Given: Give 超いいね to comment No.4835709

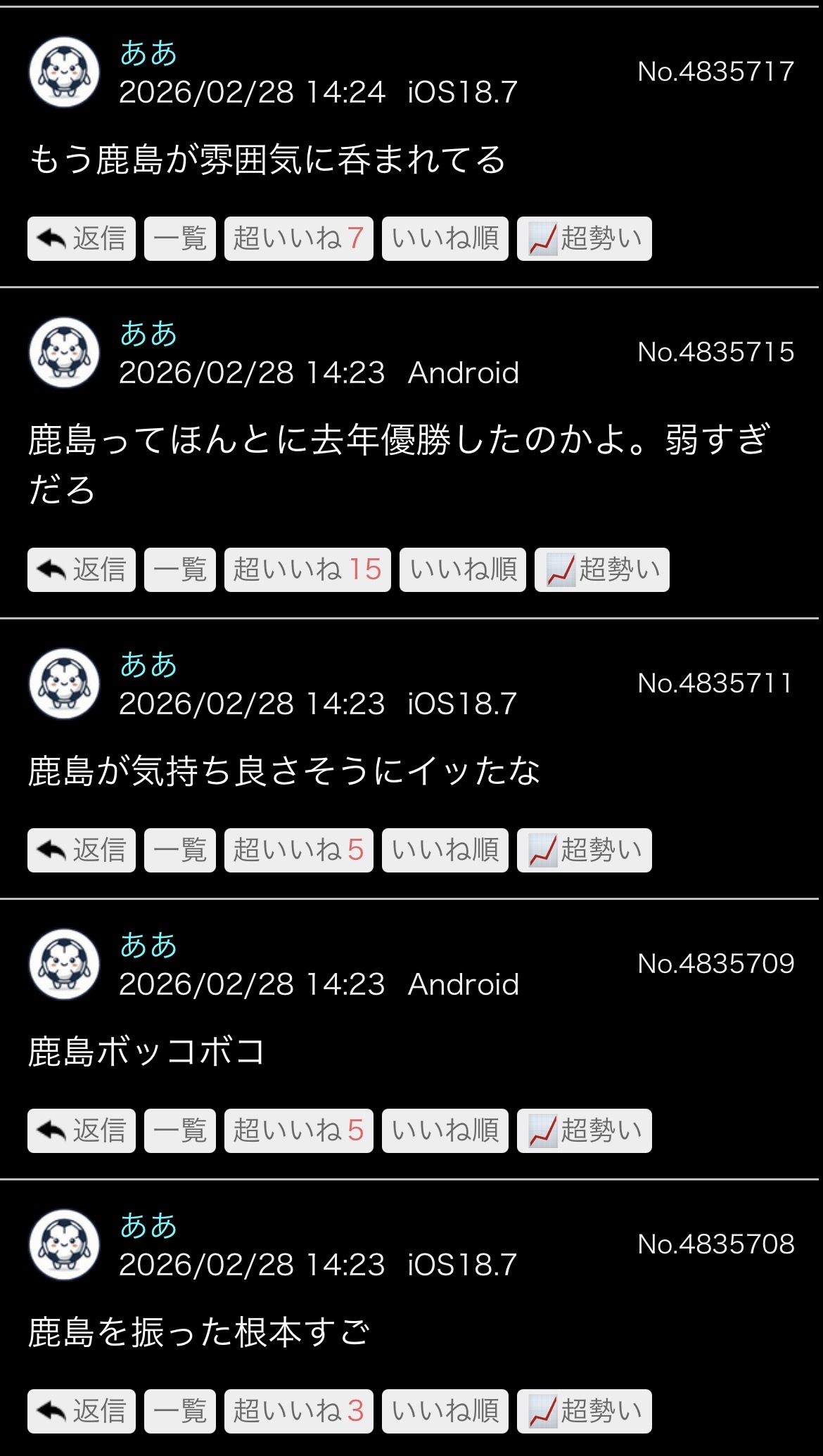Looking at the screenshot, I should [x=298, y=1130].
